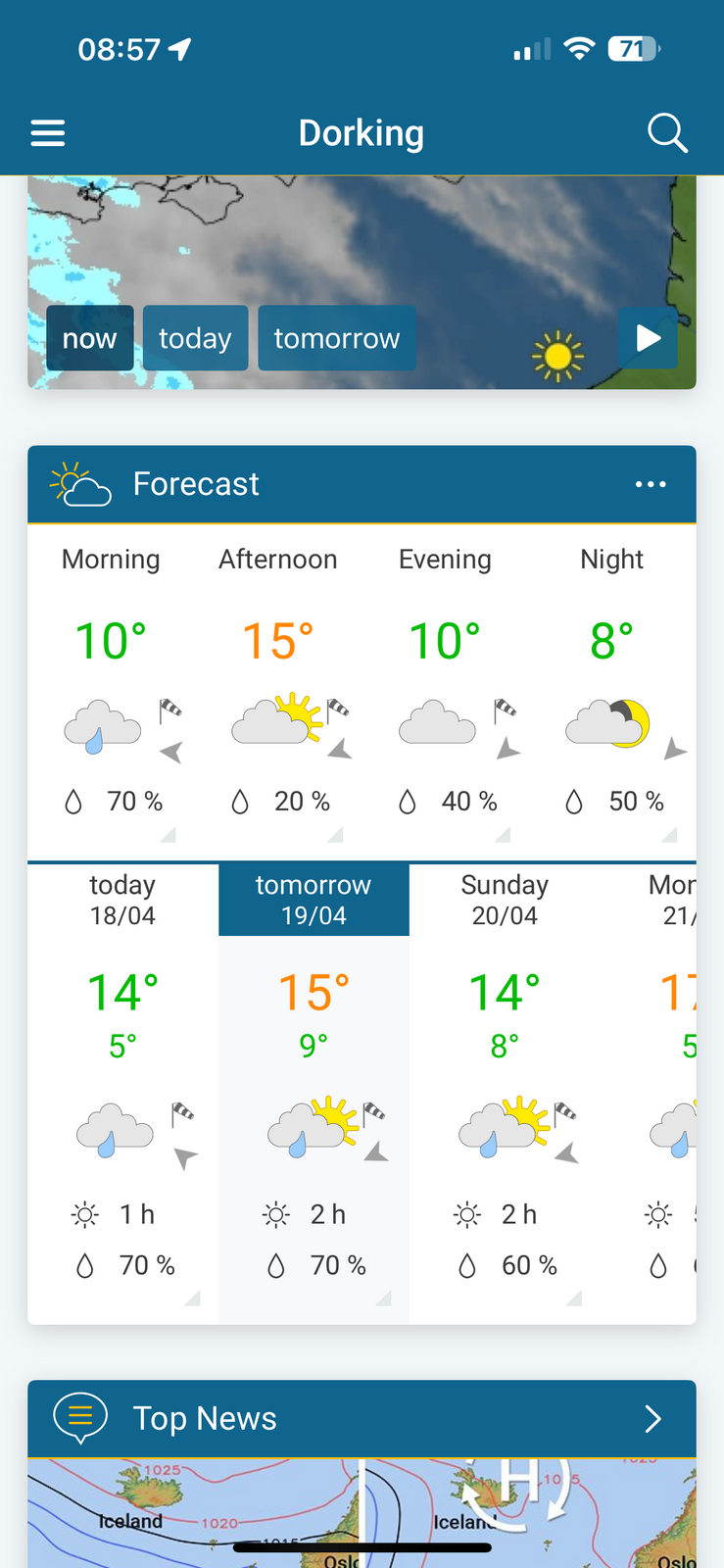Open Afternoon forecast details
724x1568 pixels.
278,686
